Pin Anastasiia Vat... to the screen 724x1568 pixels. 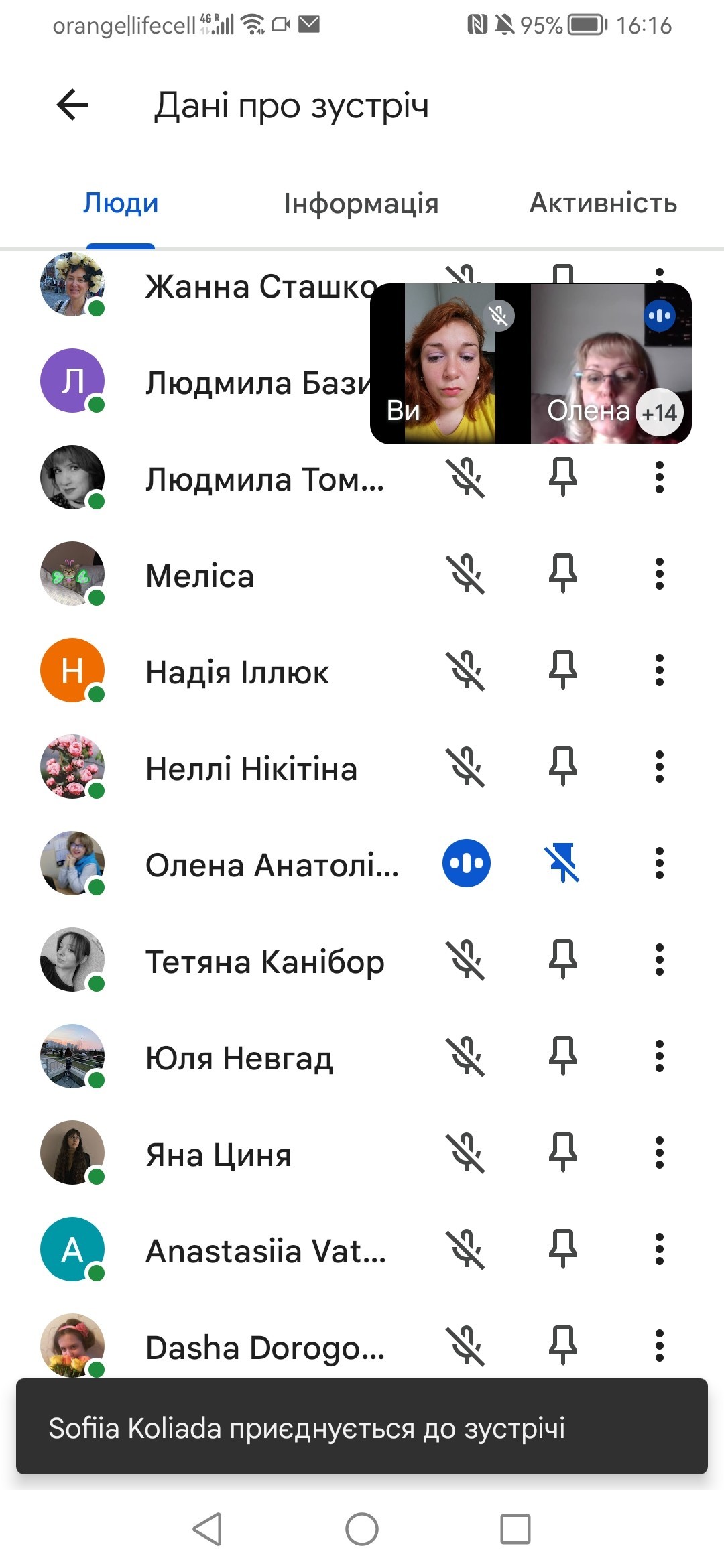tap(563, 1249)
